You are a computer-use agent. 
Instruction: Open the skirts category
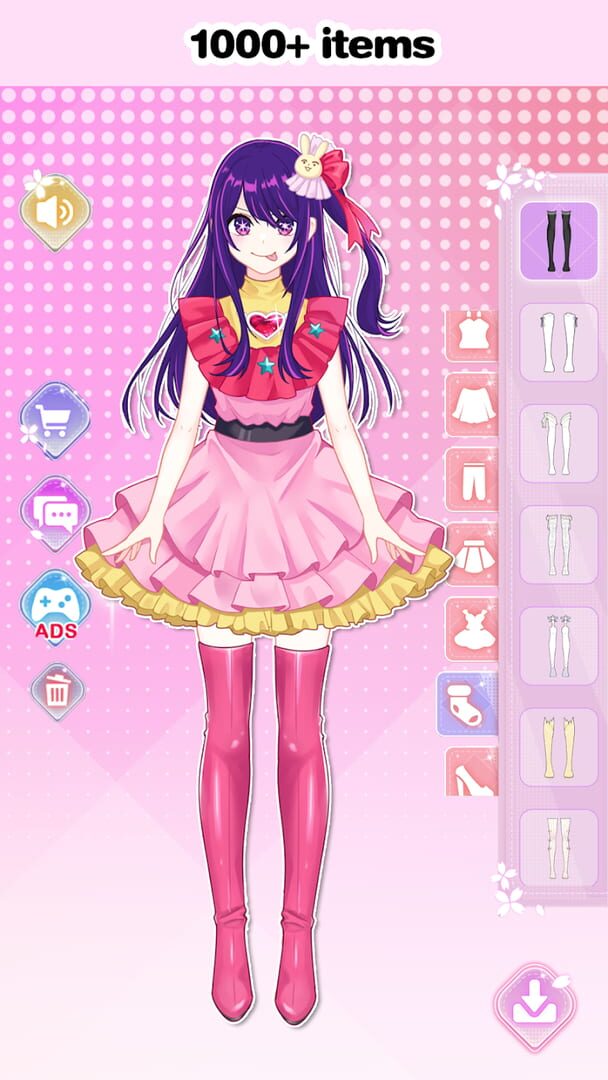(471, 553)
